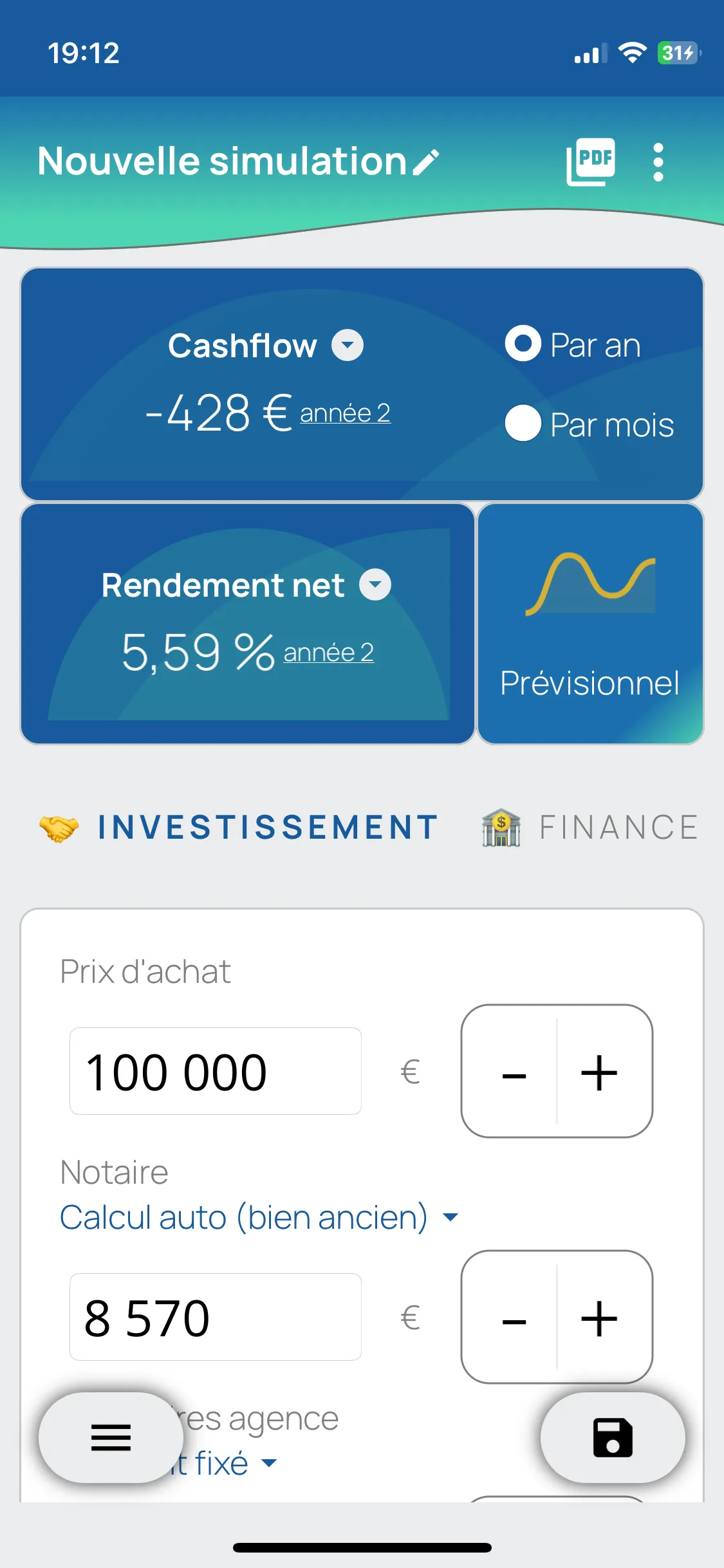Viewport: 724px width, 1568px height.
Task: Keep Par an selected for cashflow display
Action: (x=523, y=344)
